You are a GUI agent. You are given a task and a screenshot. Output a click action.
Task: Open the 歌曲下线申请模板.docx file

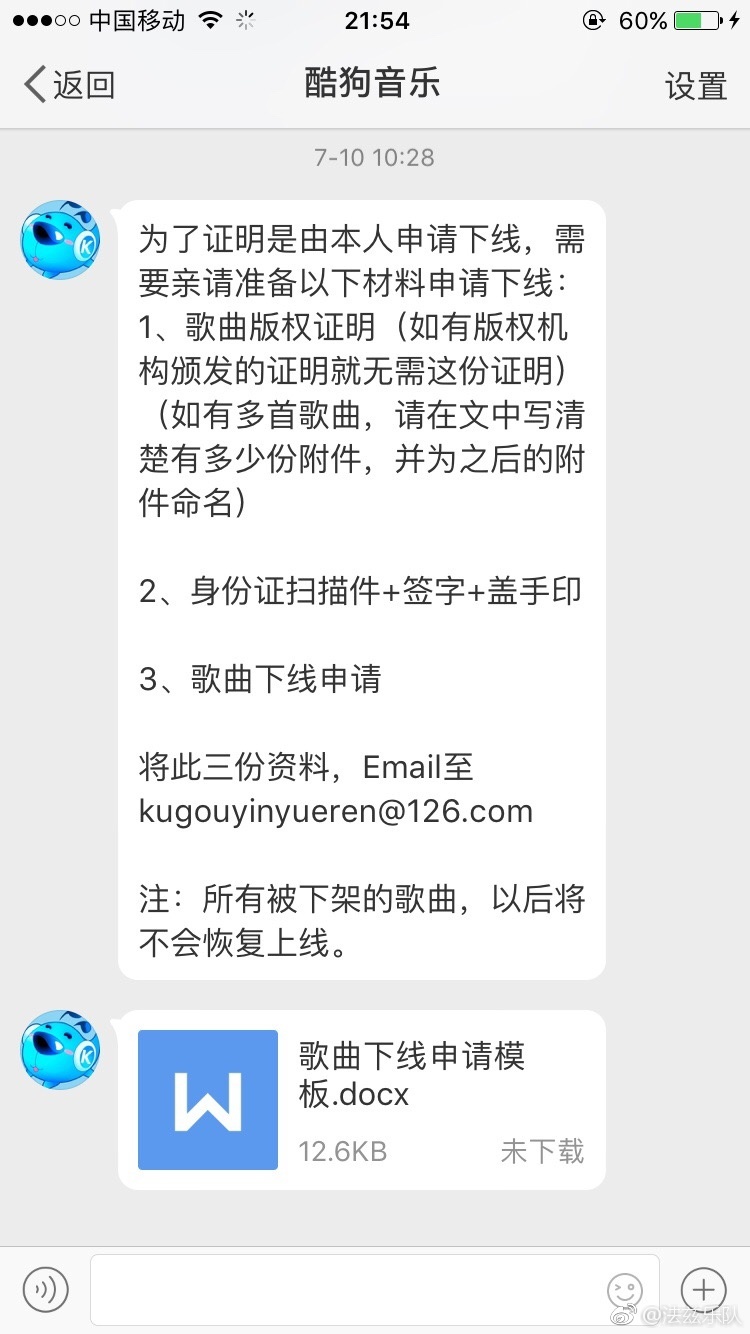click(361, 1099)
